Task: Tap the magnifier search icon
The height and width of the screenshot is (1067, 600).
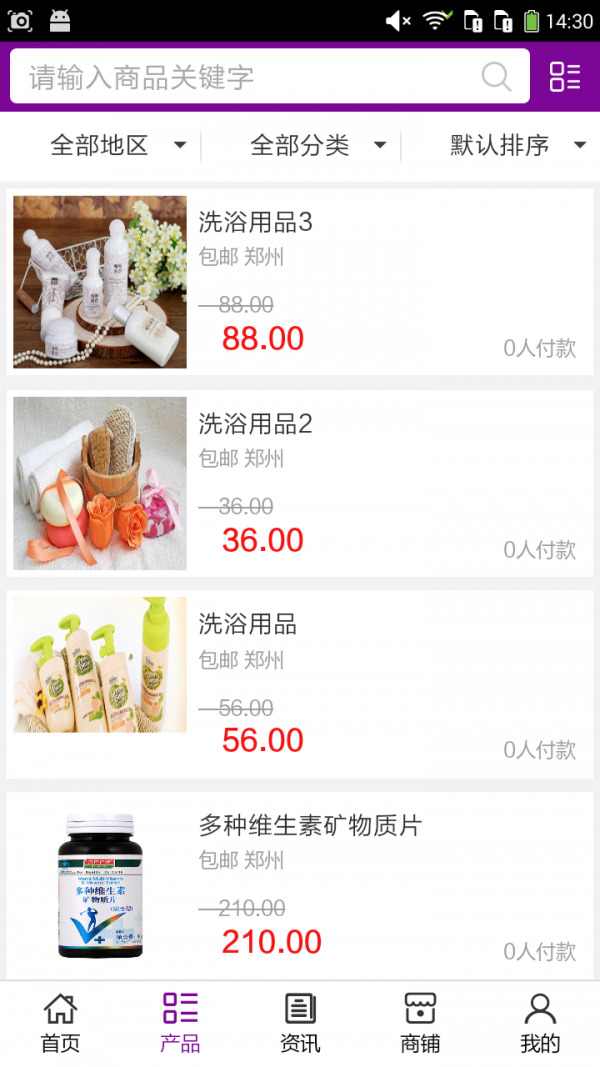Action: [x=496, y=77]
